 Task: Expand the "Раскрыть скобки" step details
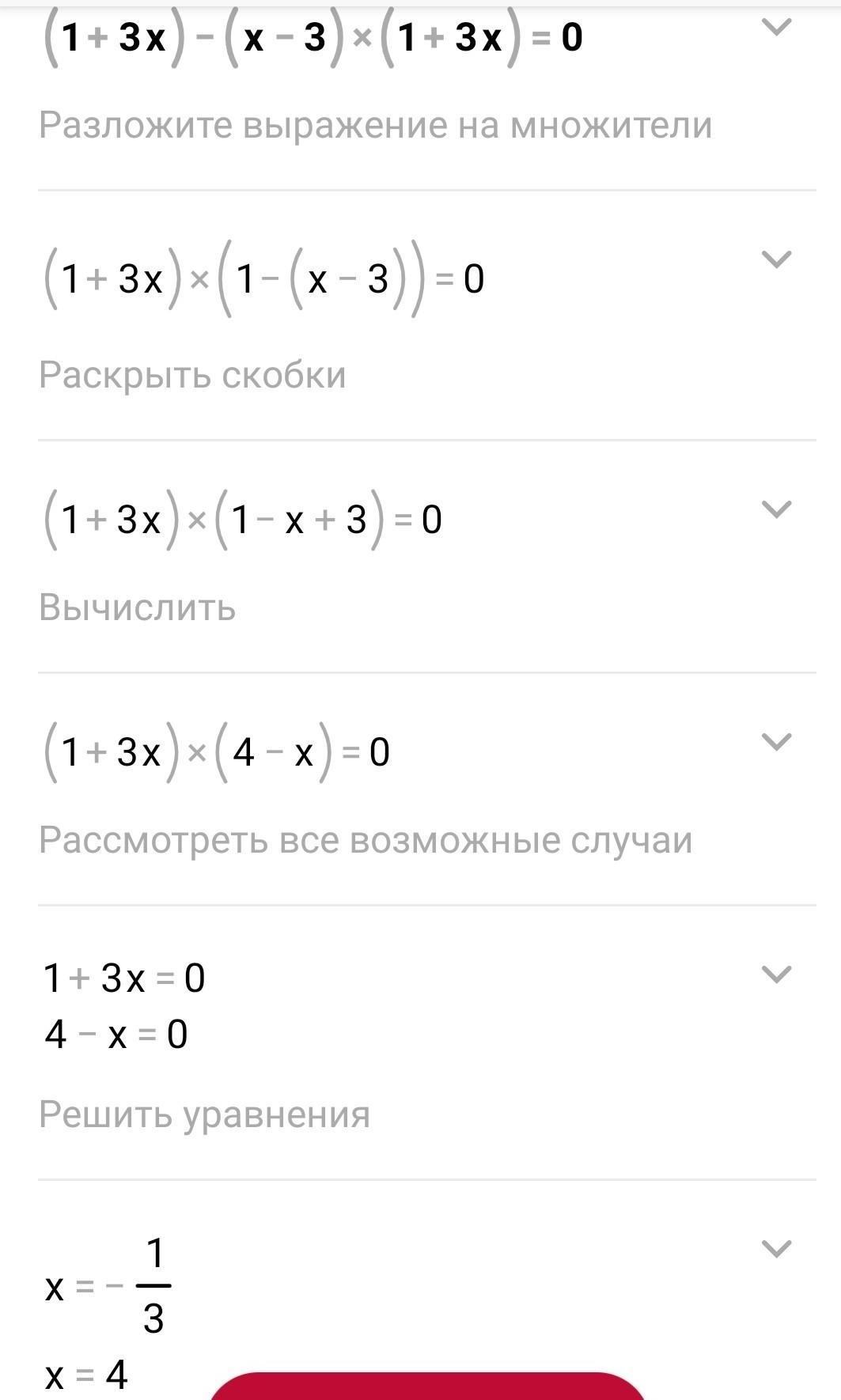point(775,259)
